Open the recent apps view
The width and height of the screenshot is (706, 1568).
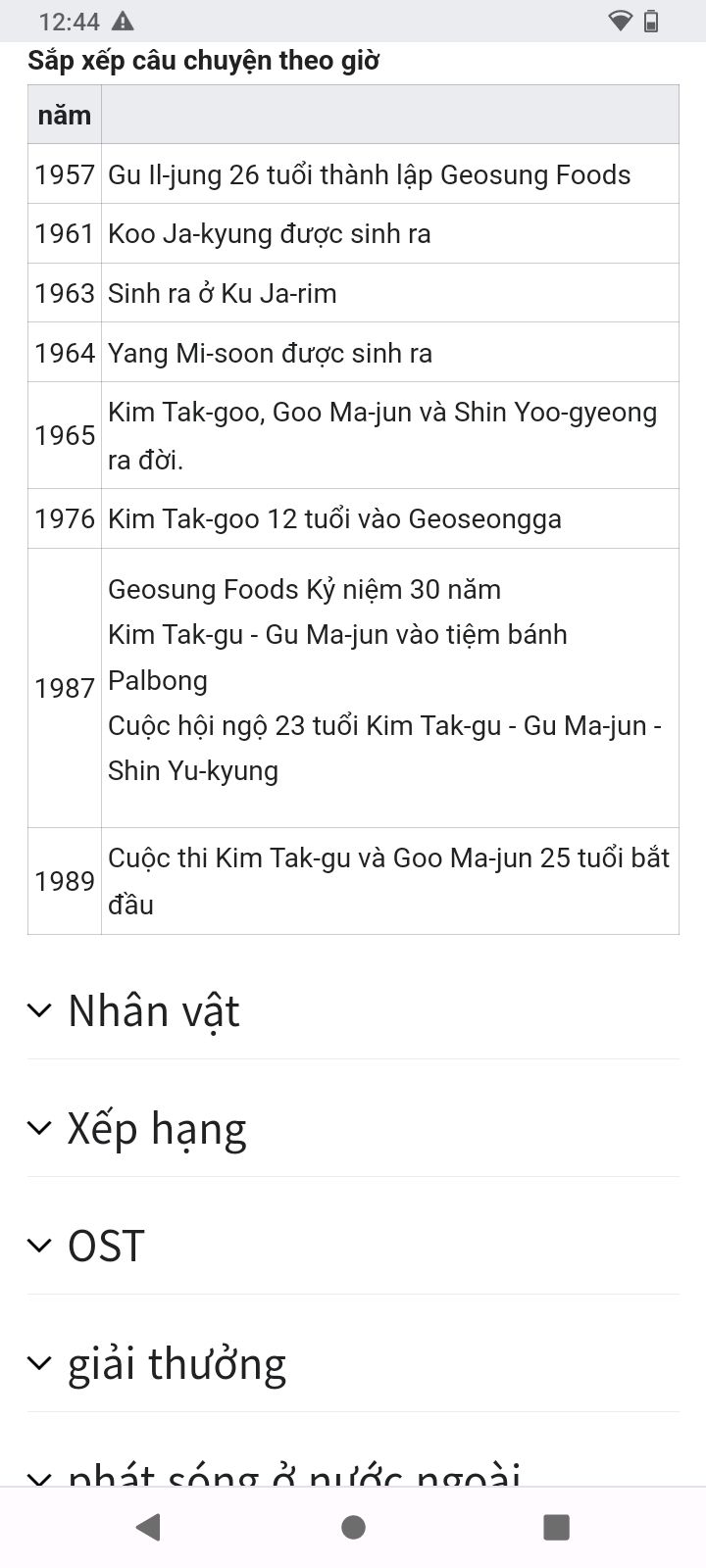[x=556, y=1527]
